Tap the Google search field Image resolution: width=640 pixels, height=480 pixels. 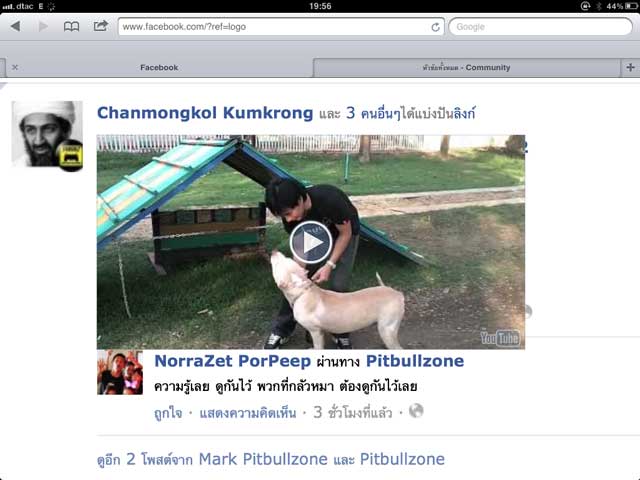tap(540, 26)
